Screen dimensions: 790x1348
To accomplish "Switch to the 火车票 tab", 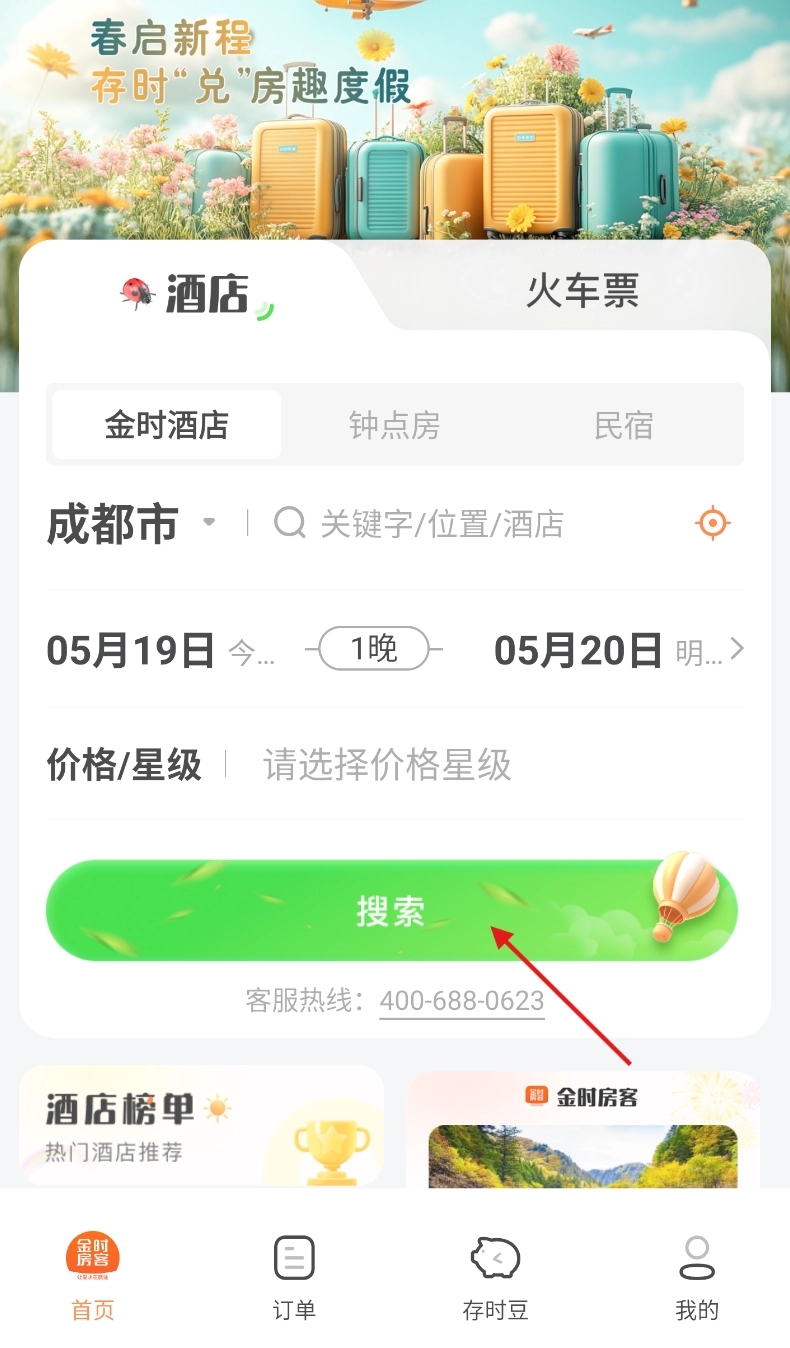I will click(582, 292).
